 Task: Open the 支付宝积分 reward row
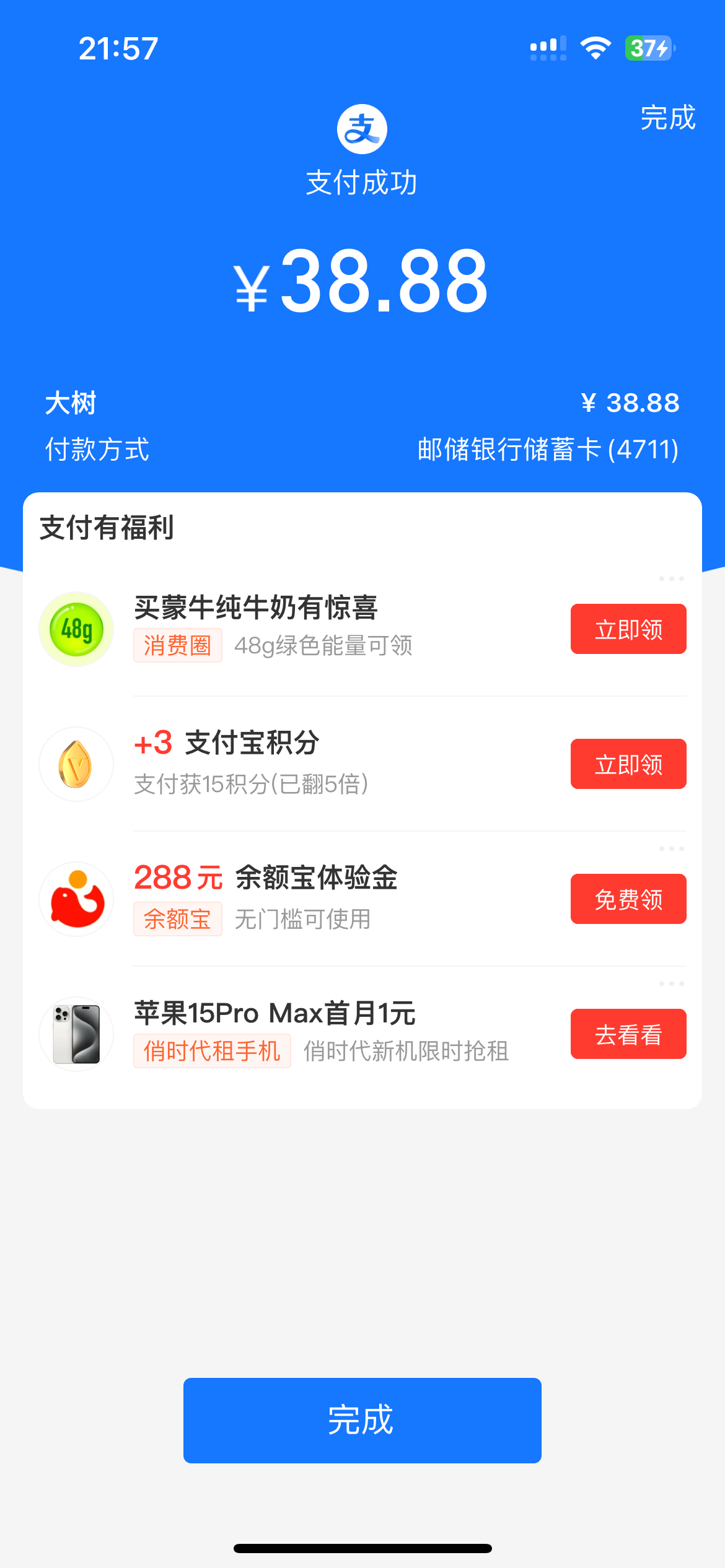click(252, 743)
